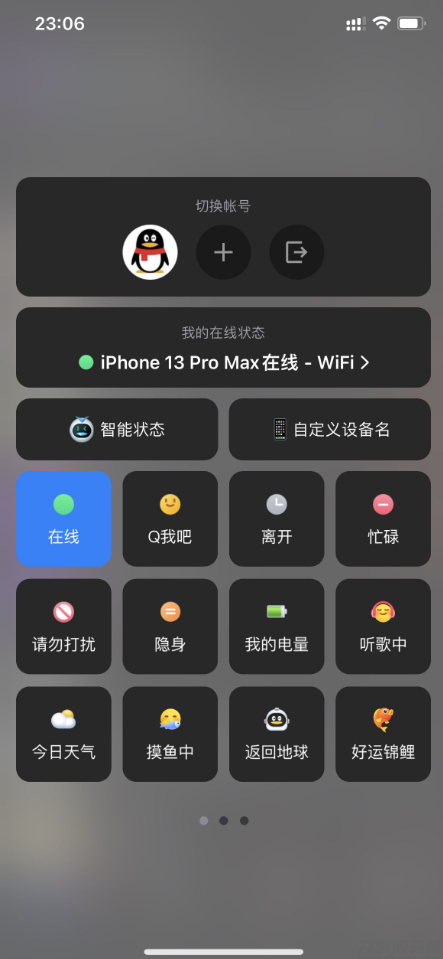
Task: Select 我的电量 battery status
Action: (277, 626)
